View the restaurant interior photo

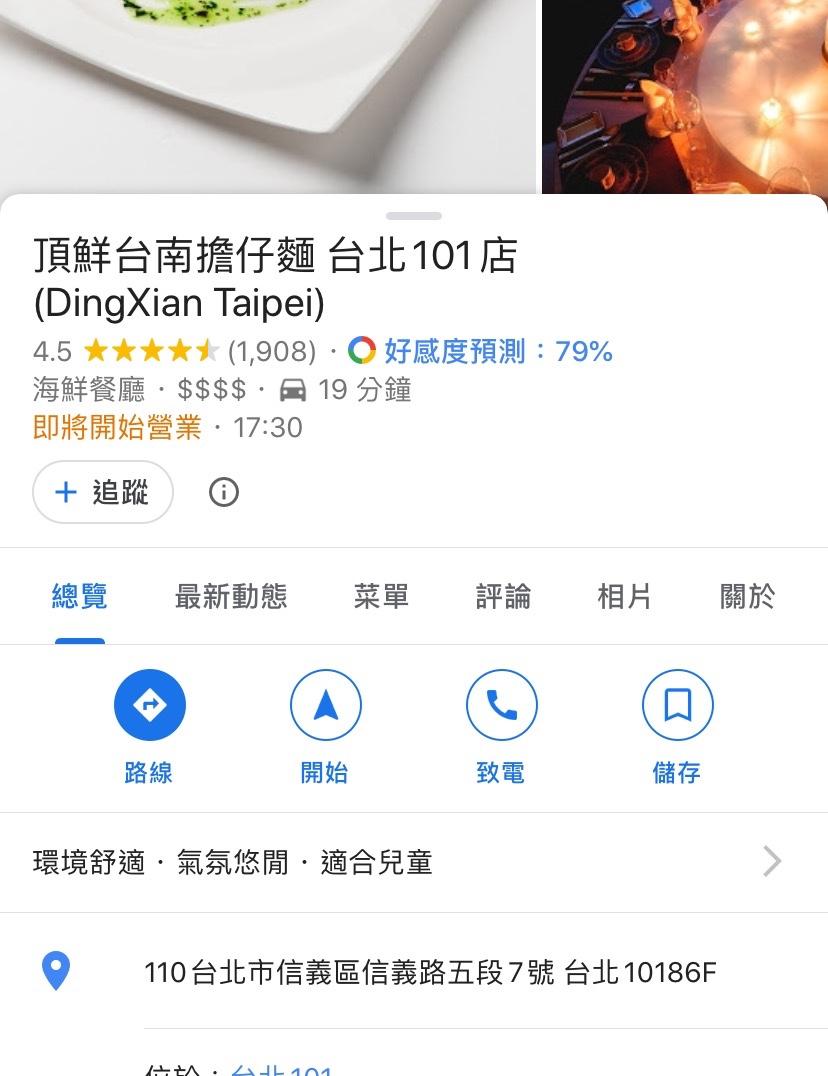[685, 95]
